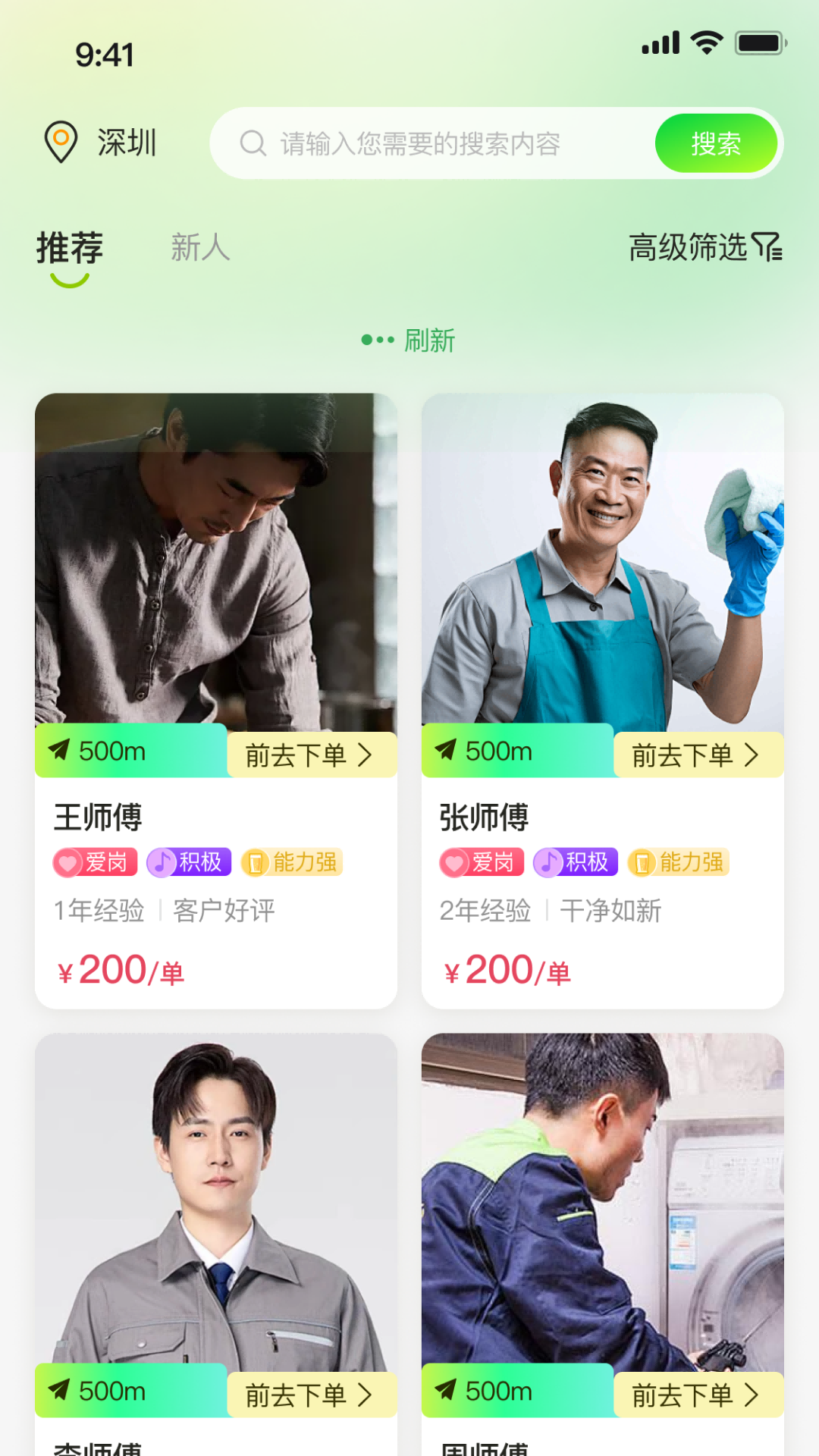Refresh the list with 刷新

[409, 340]
